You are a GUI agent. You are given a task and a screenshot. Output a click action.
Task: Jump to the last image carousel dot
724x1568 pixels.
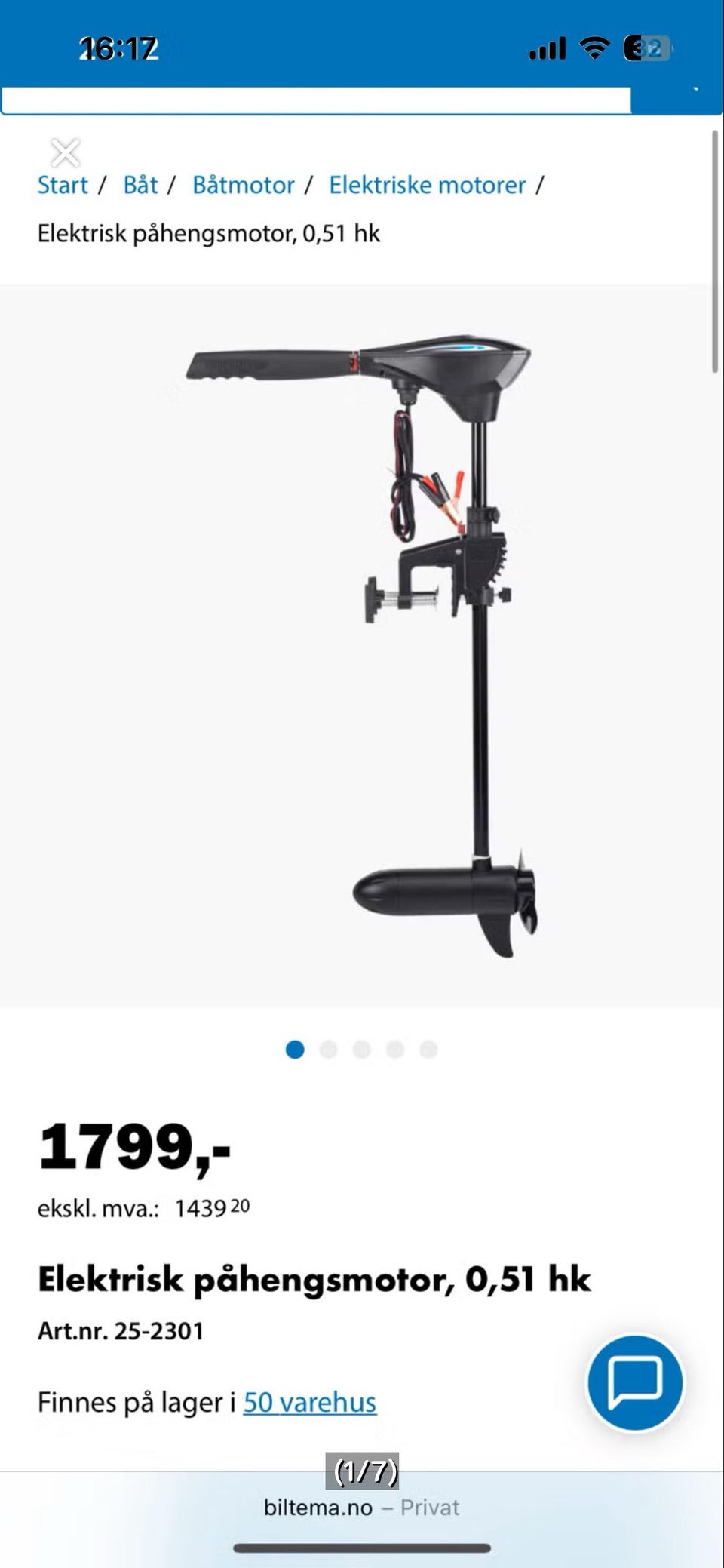(x=428, y=1050)
